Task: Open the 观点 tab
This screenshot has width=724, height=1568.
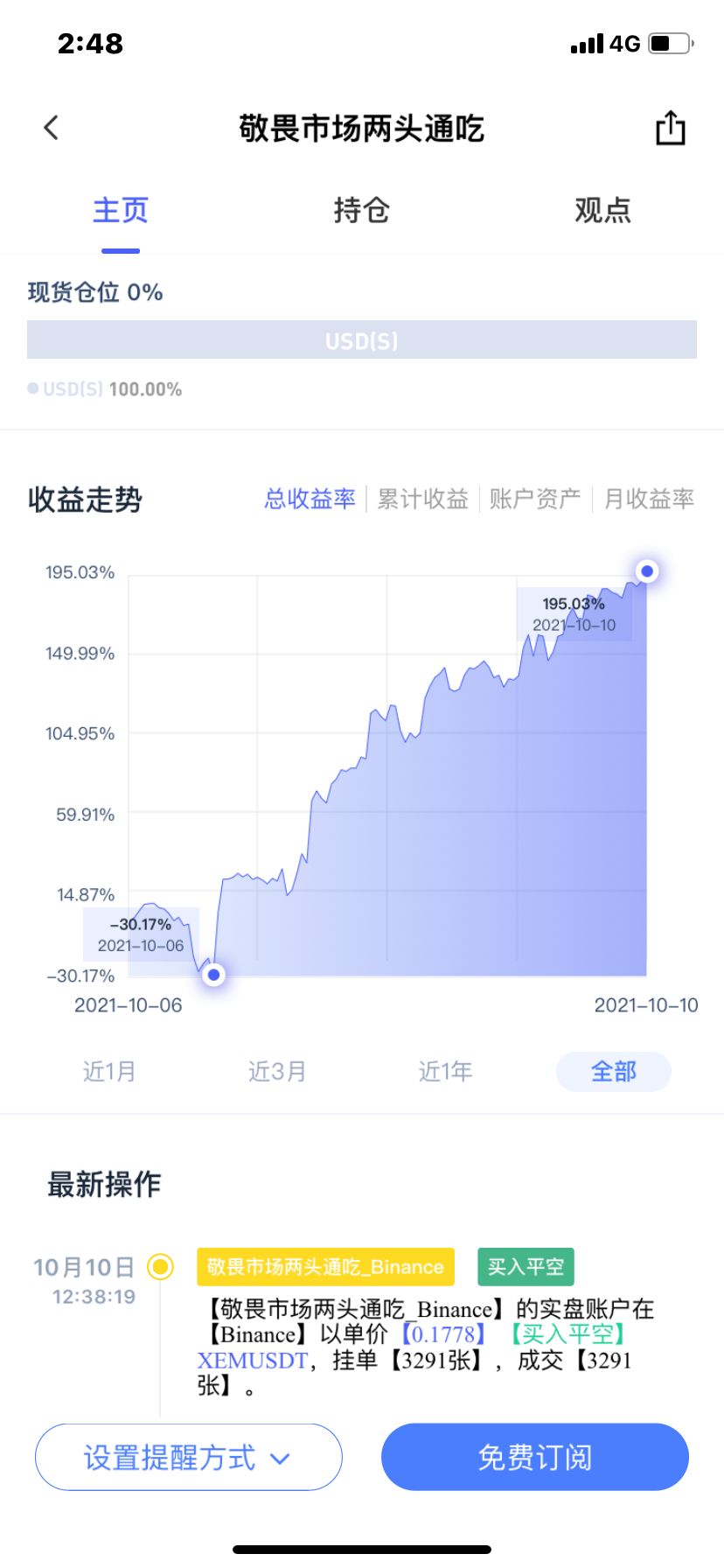Action: [602, 210]
